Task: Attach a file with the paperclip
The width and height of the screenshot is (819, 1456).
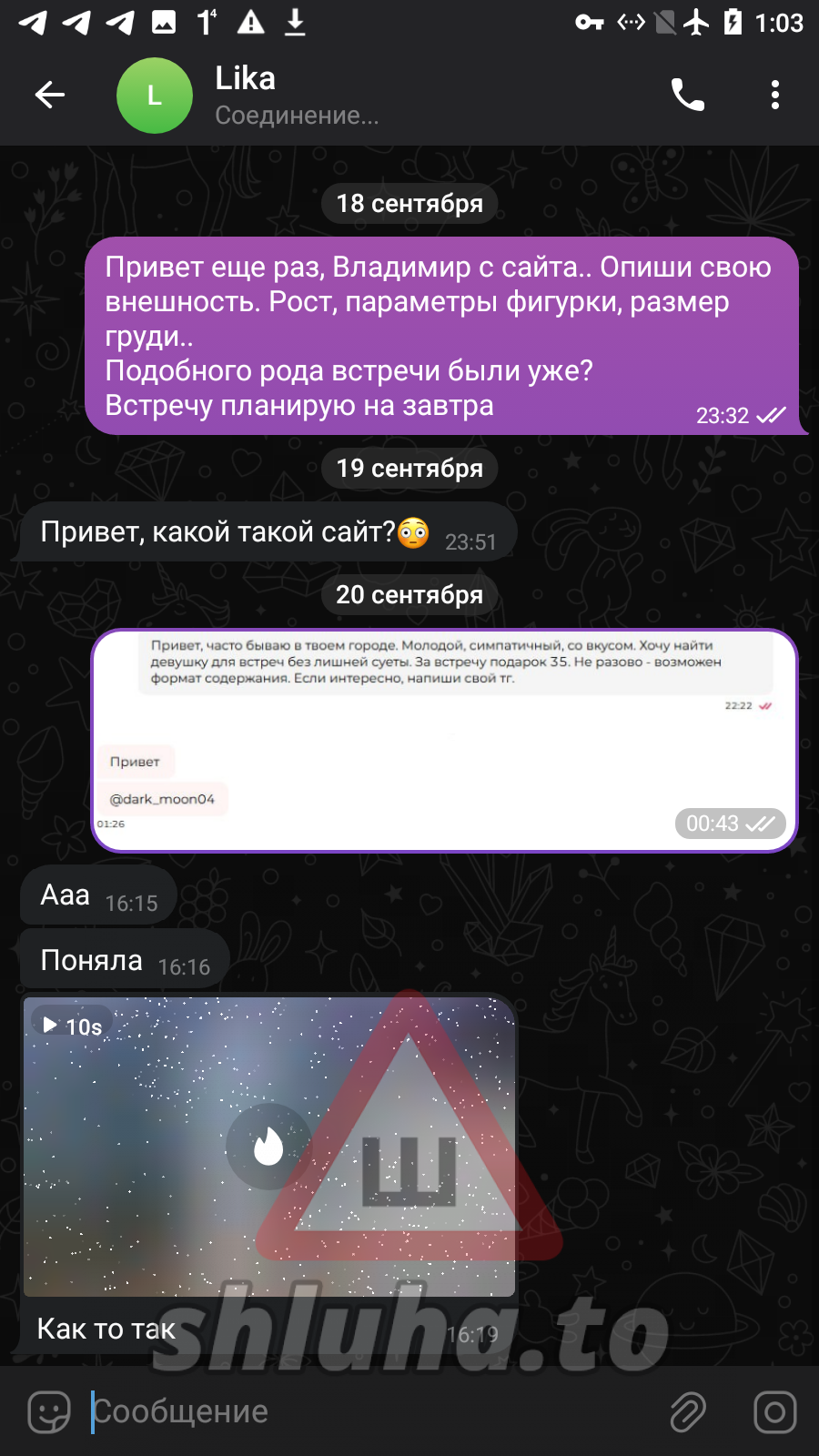Action: click(688, 1412)
